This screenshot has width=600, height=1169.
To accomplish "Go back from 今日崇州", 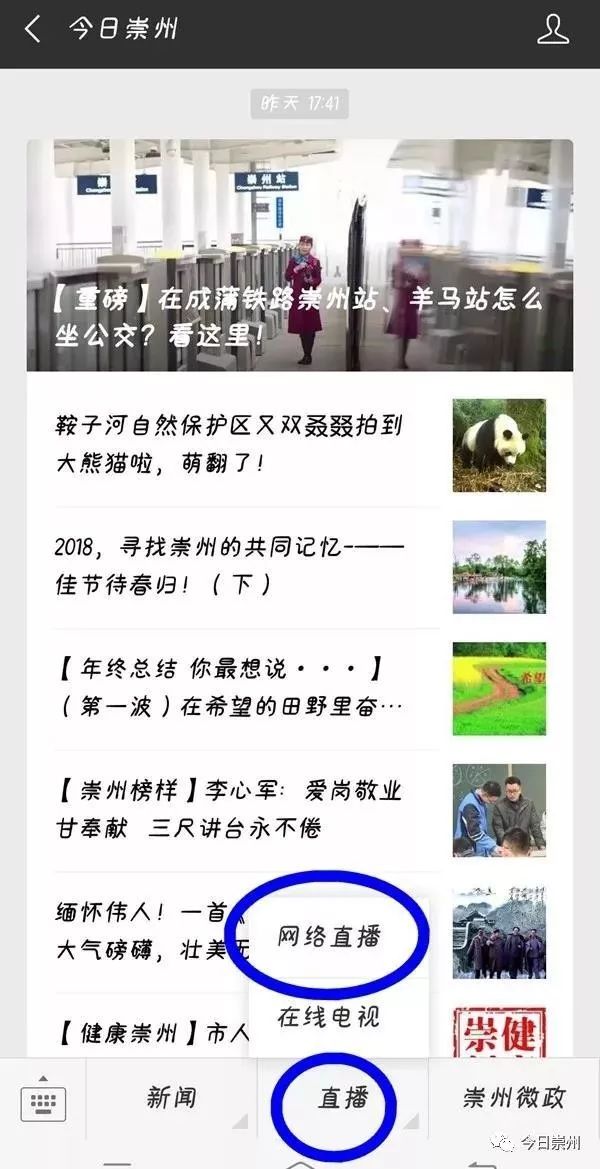I will point(32,30).
